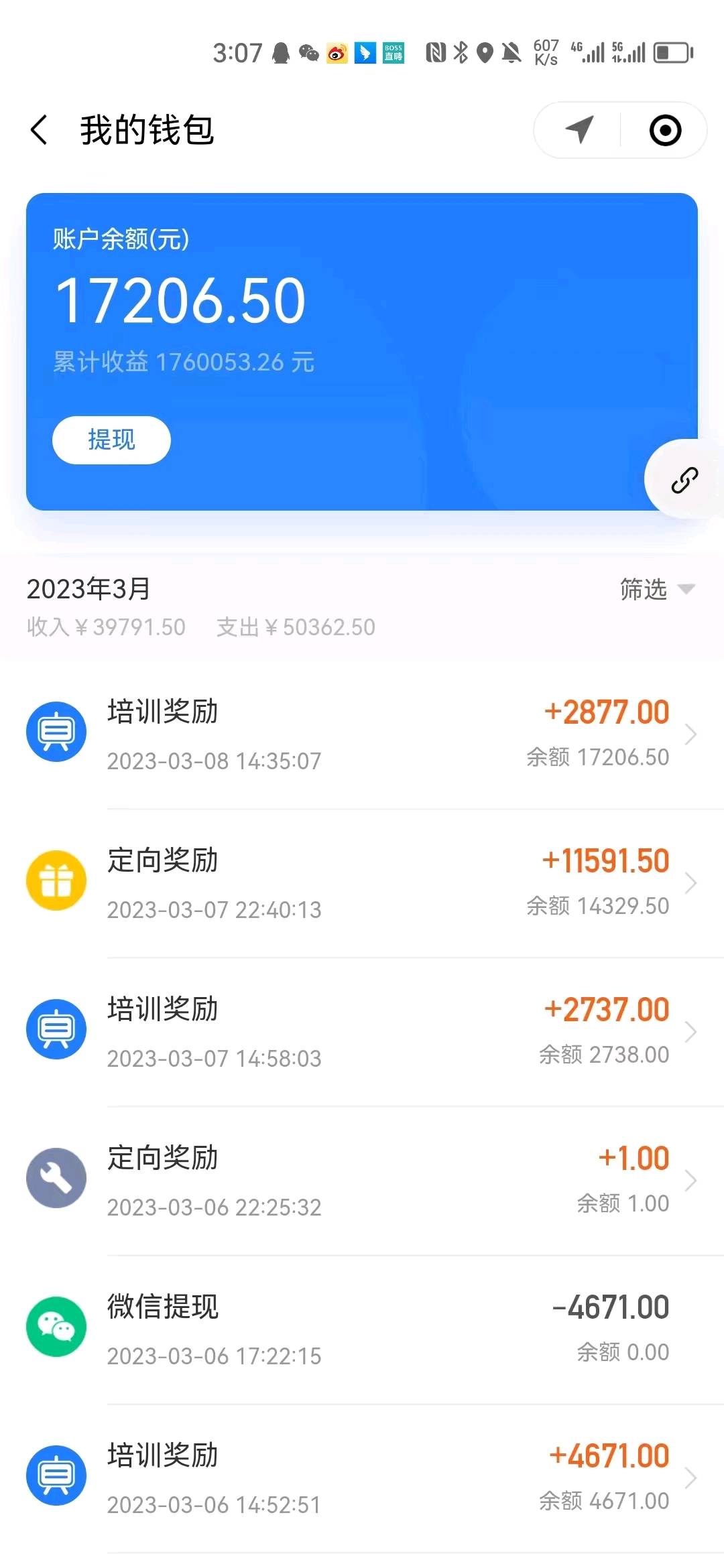Open the 培训奖励 +4671.00 transaction
The image size is (724, 1568).
point(362,1479)
